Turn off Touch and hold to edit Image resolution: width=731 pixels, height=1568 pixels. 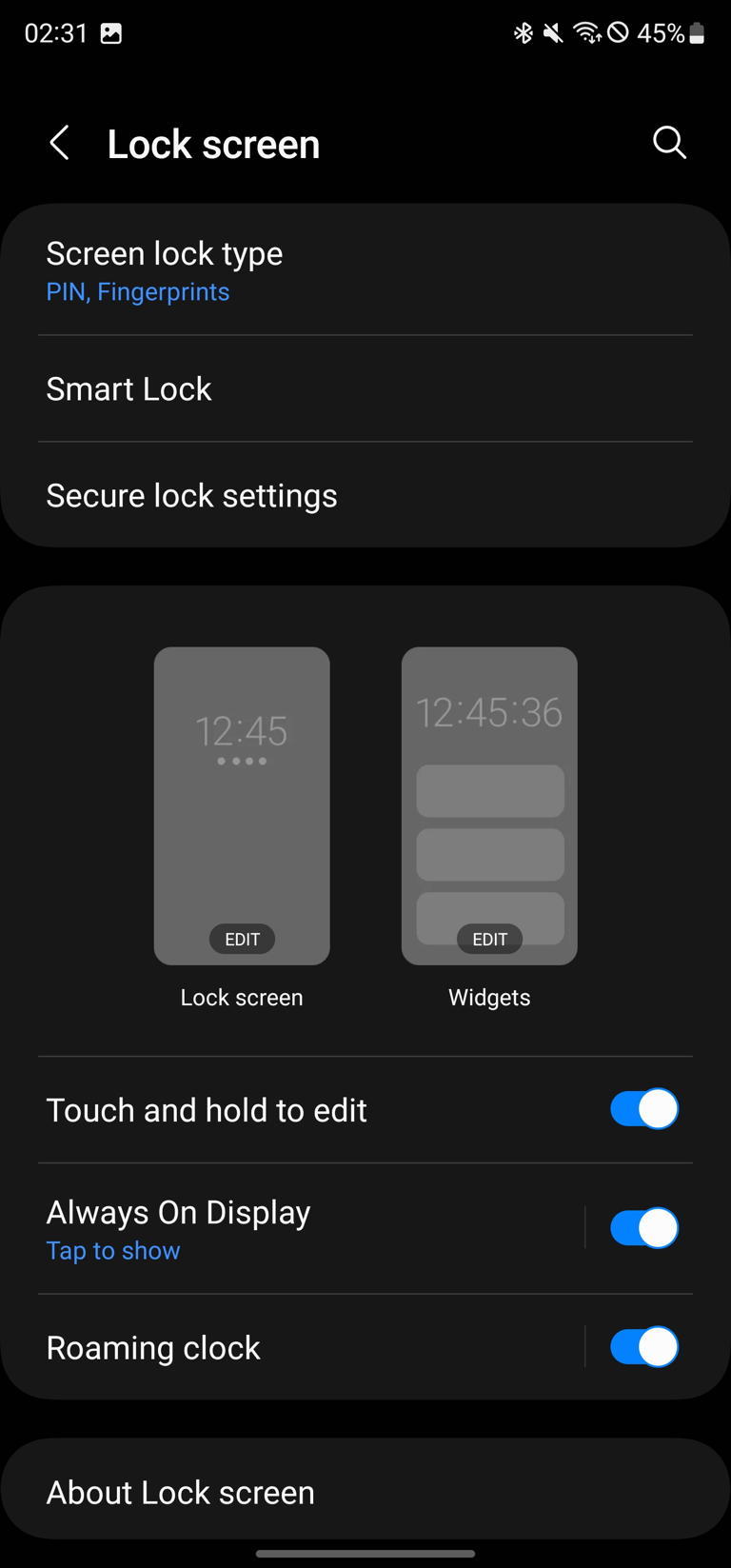pyautogui.click(x=644, y=1109)
